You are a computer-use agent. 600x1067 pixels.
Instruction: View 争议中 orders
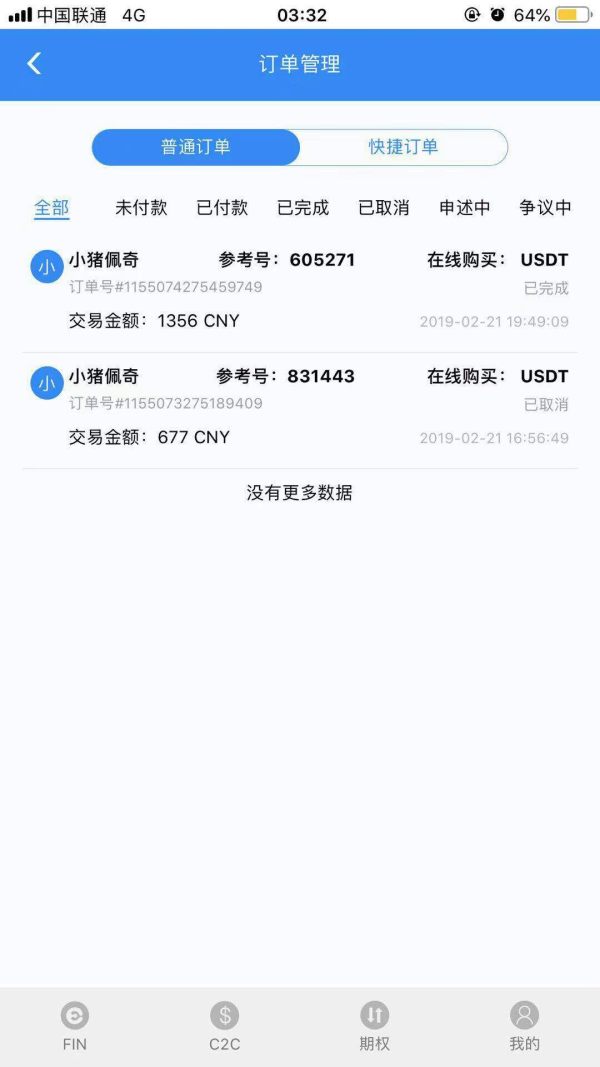point(545,208)
